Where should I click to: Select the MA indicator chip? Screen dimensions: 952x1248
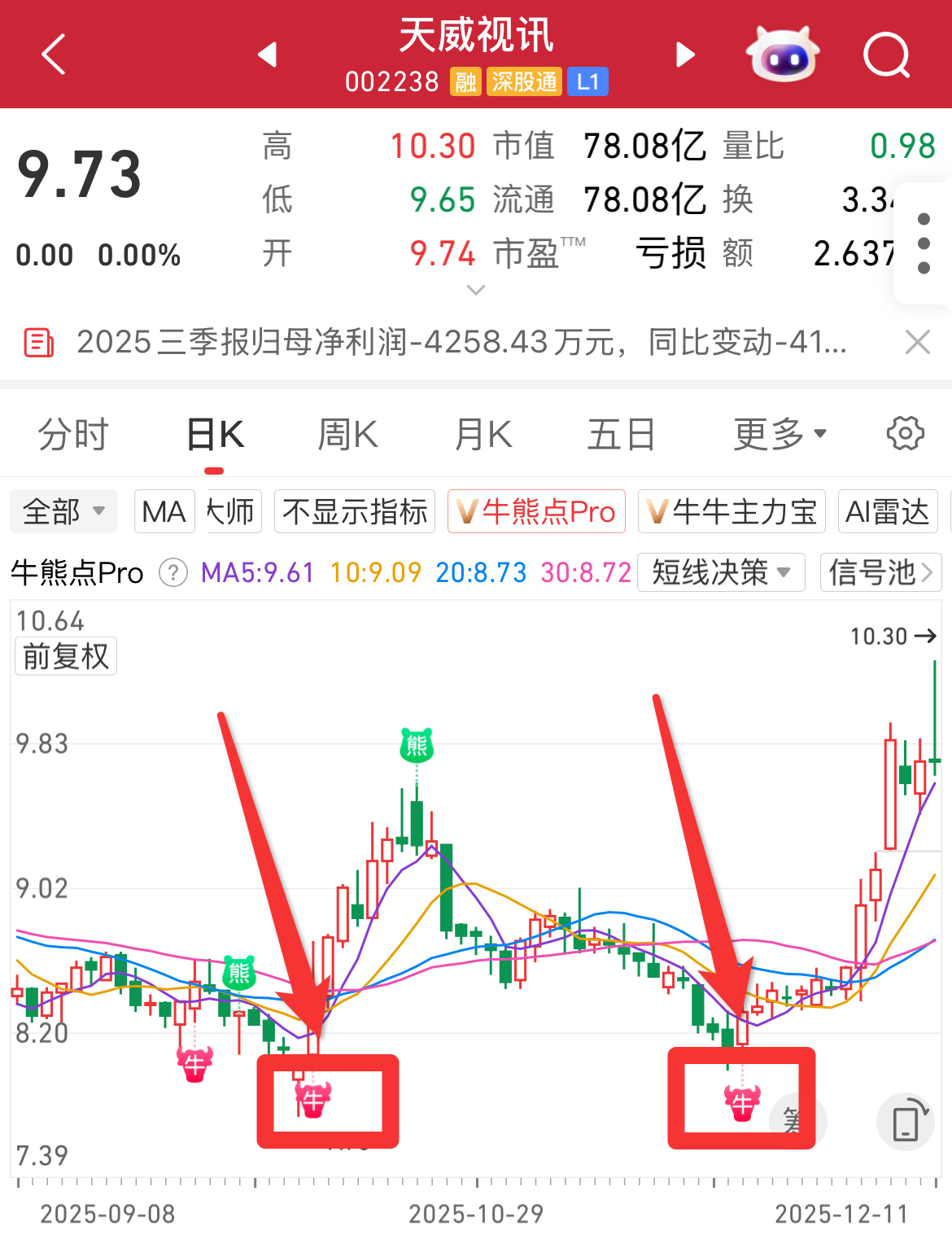click(164, 512)
